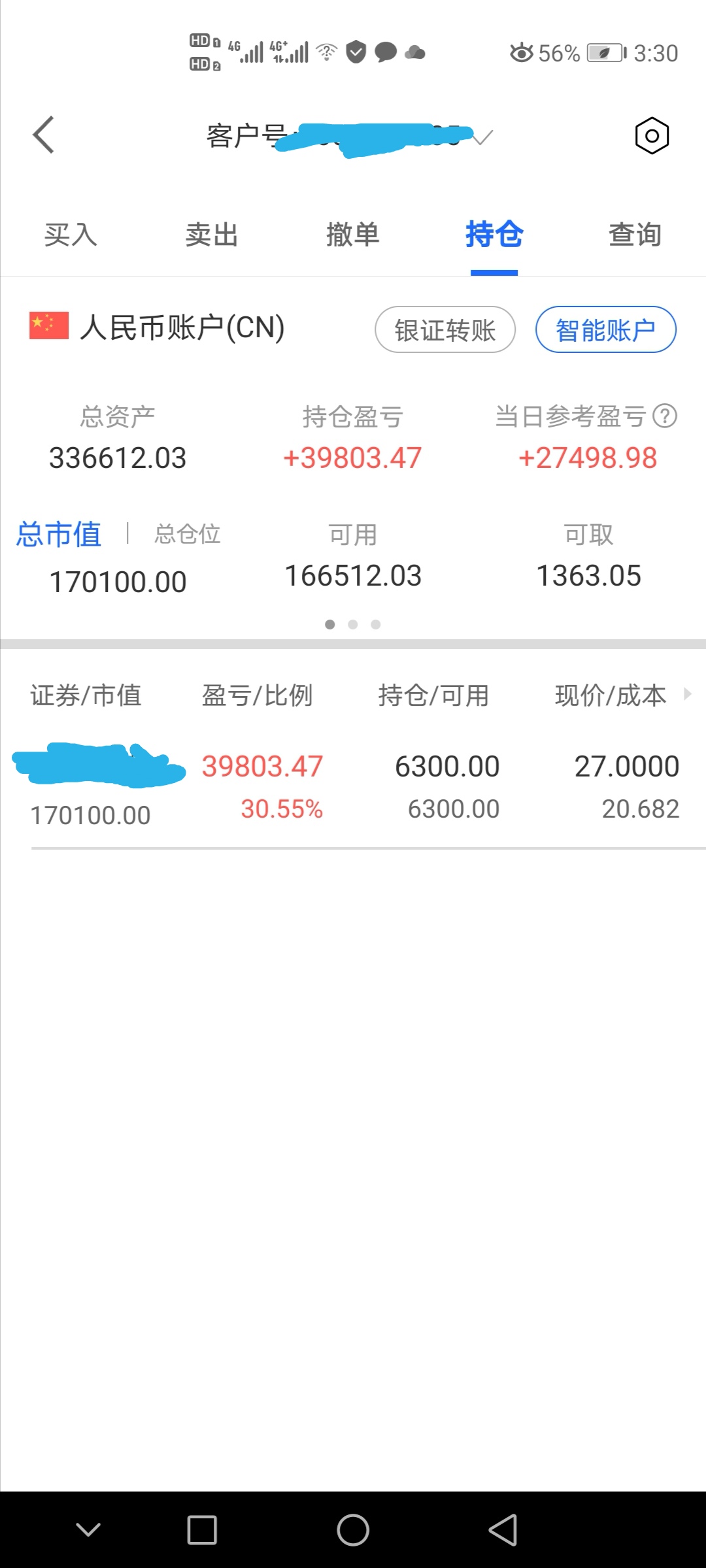This screenshot has width=706, height=1568.
Task: Select the third carousel page dot
Action: [x=376, y=624]
